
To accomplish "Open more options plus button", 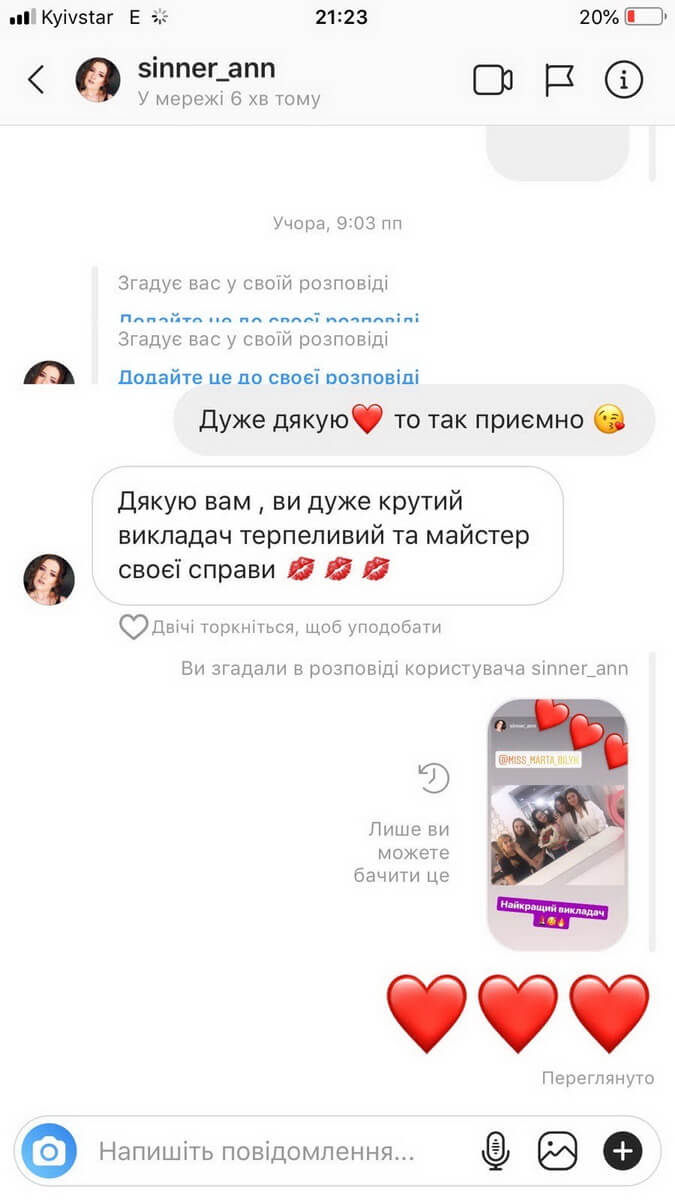I will click(623, 1152).
